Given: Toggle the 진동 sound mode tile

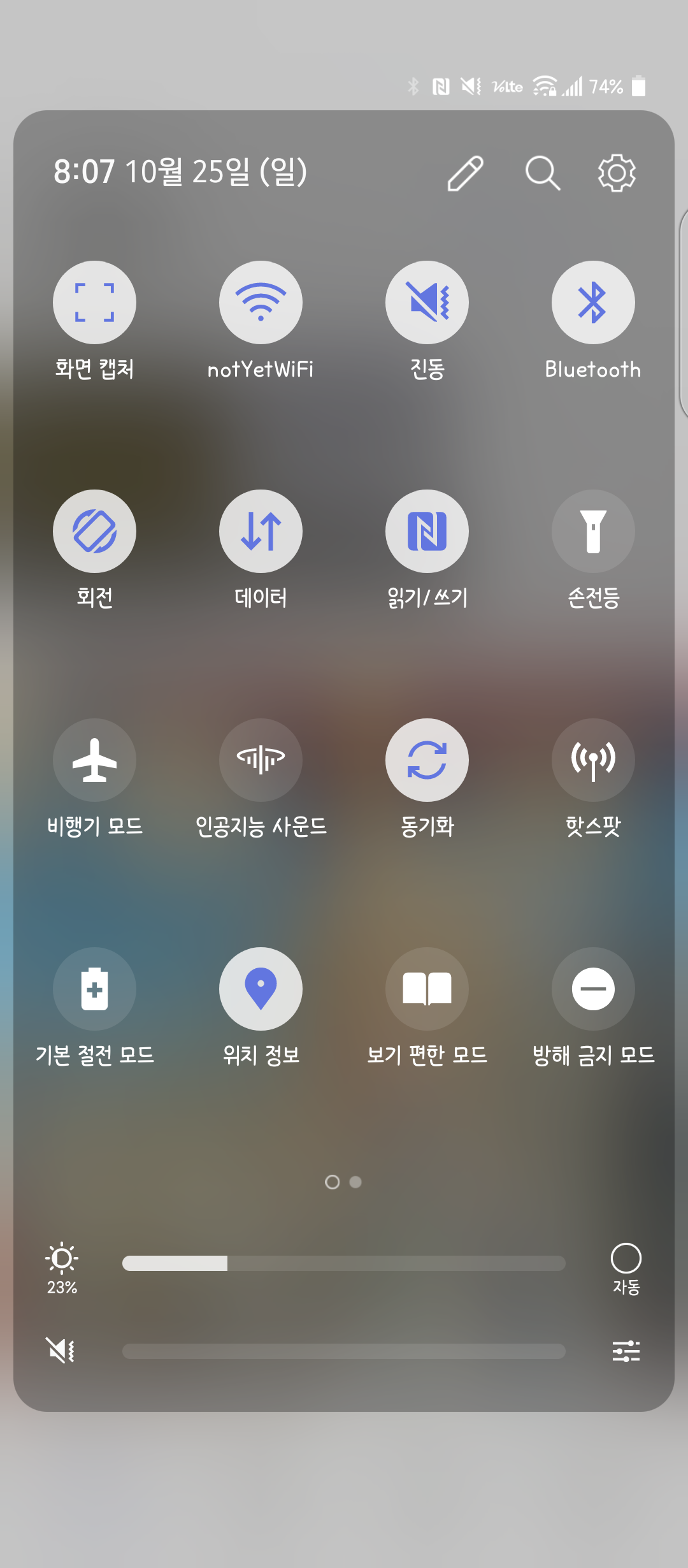Looking at the screenshot, I should [427, 302].
